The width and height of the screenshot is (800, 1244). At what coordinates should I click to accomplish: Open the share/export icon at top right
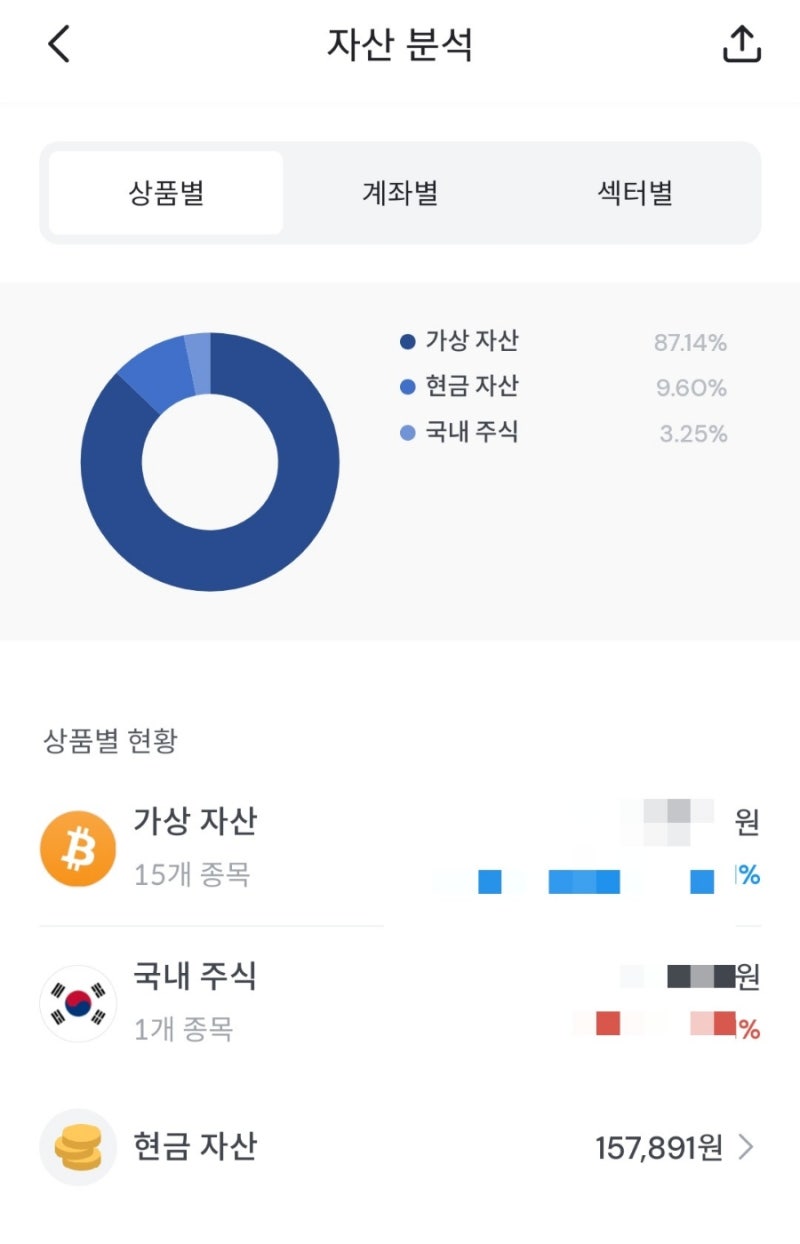(740, 45)
